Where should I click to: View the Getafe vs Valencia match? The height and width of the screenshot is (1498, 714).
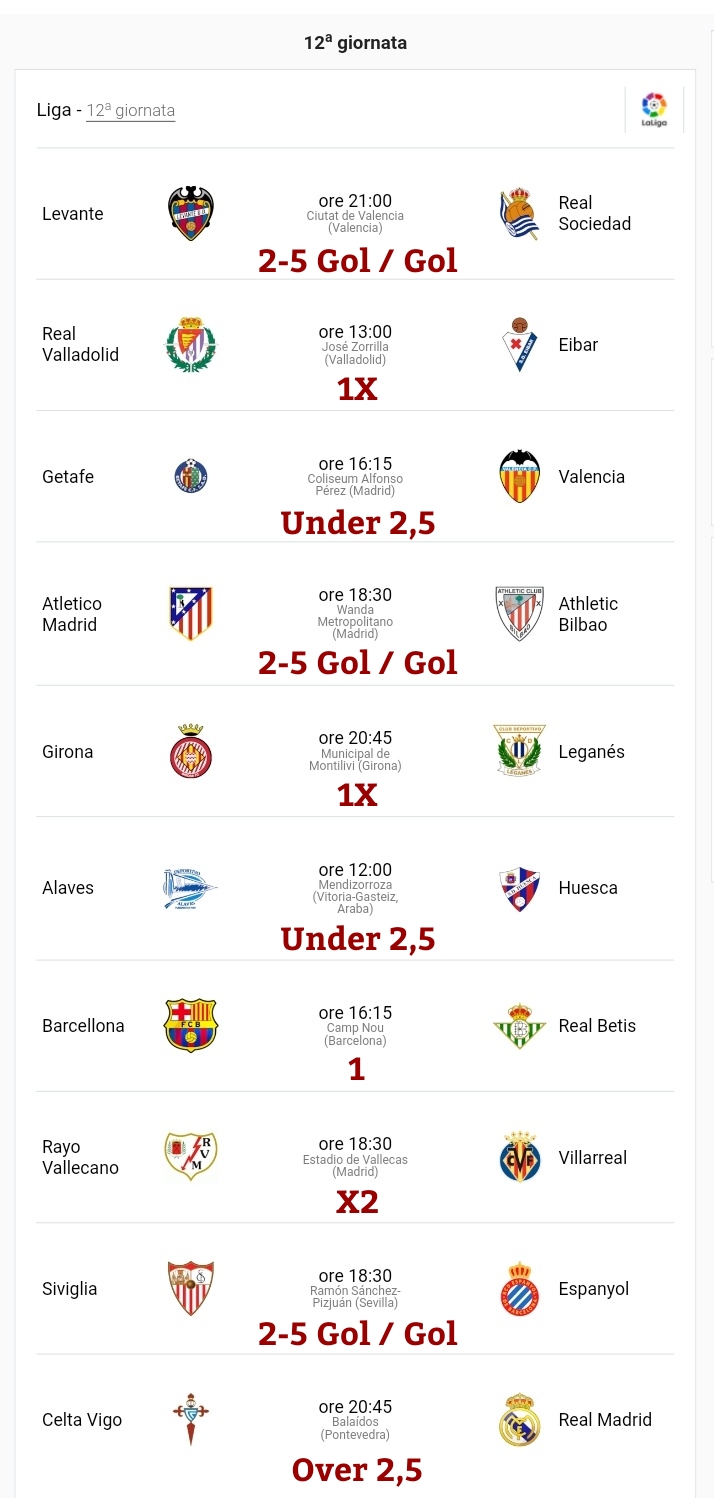pyautogui.click(x=355, y=477)
